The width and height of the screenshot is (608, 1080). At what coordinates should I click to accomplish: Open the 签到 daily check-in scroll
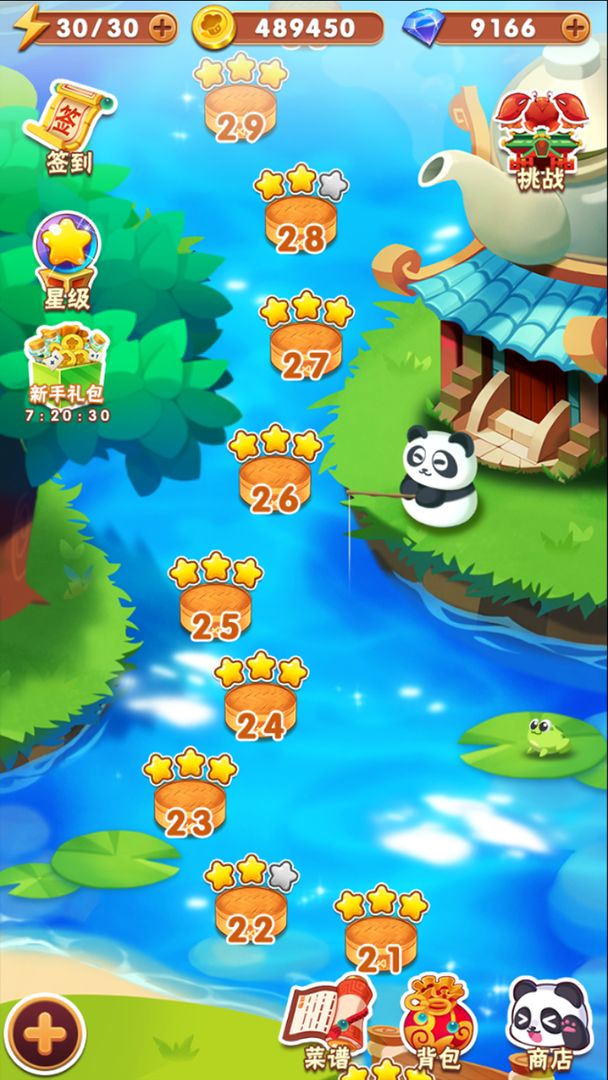tap(71, 127)
